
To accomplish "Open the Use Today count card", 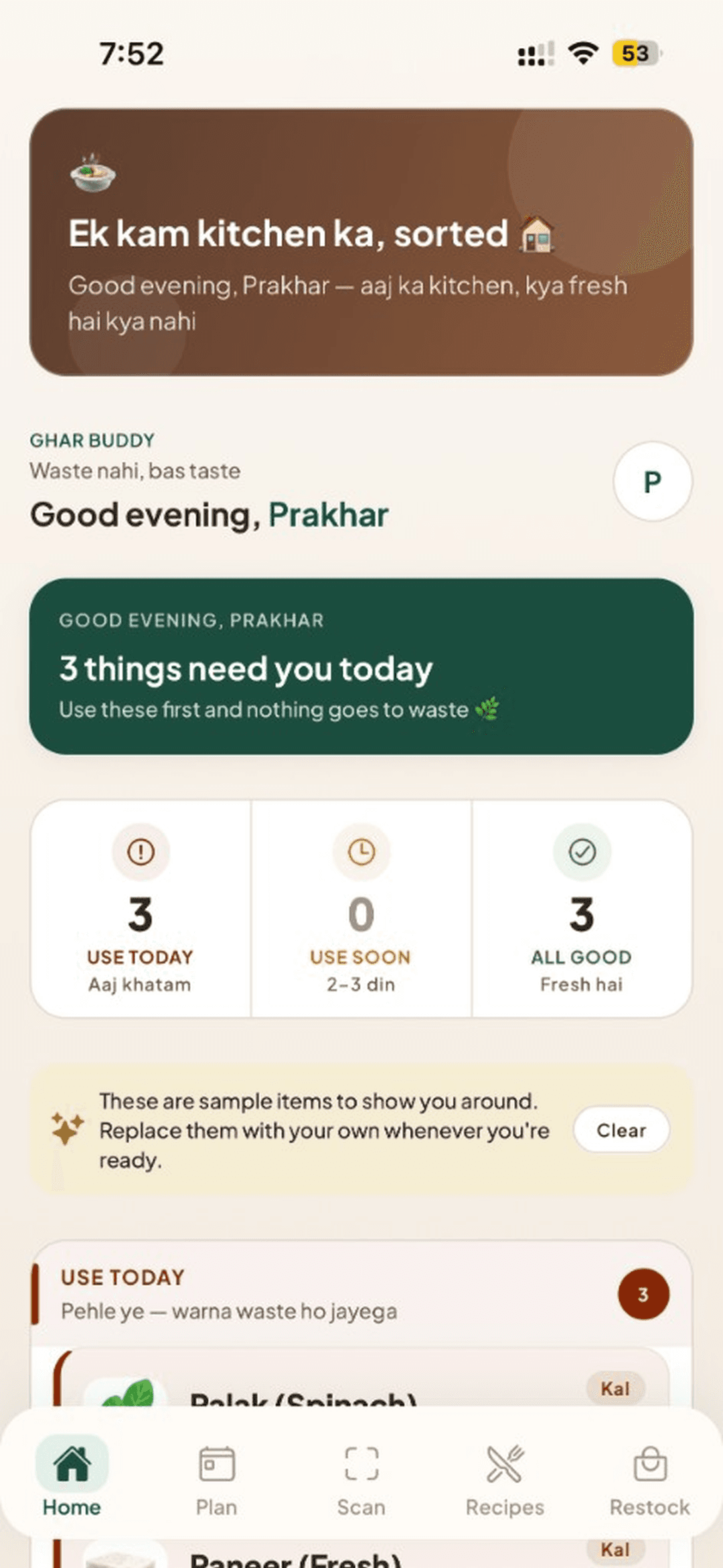I will click(x=141, y=909).
